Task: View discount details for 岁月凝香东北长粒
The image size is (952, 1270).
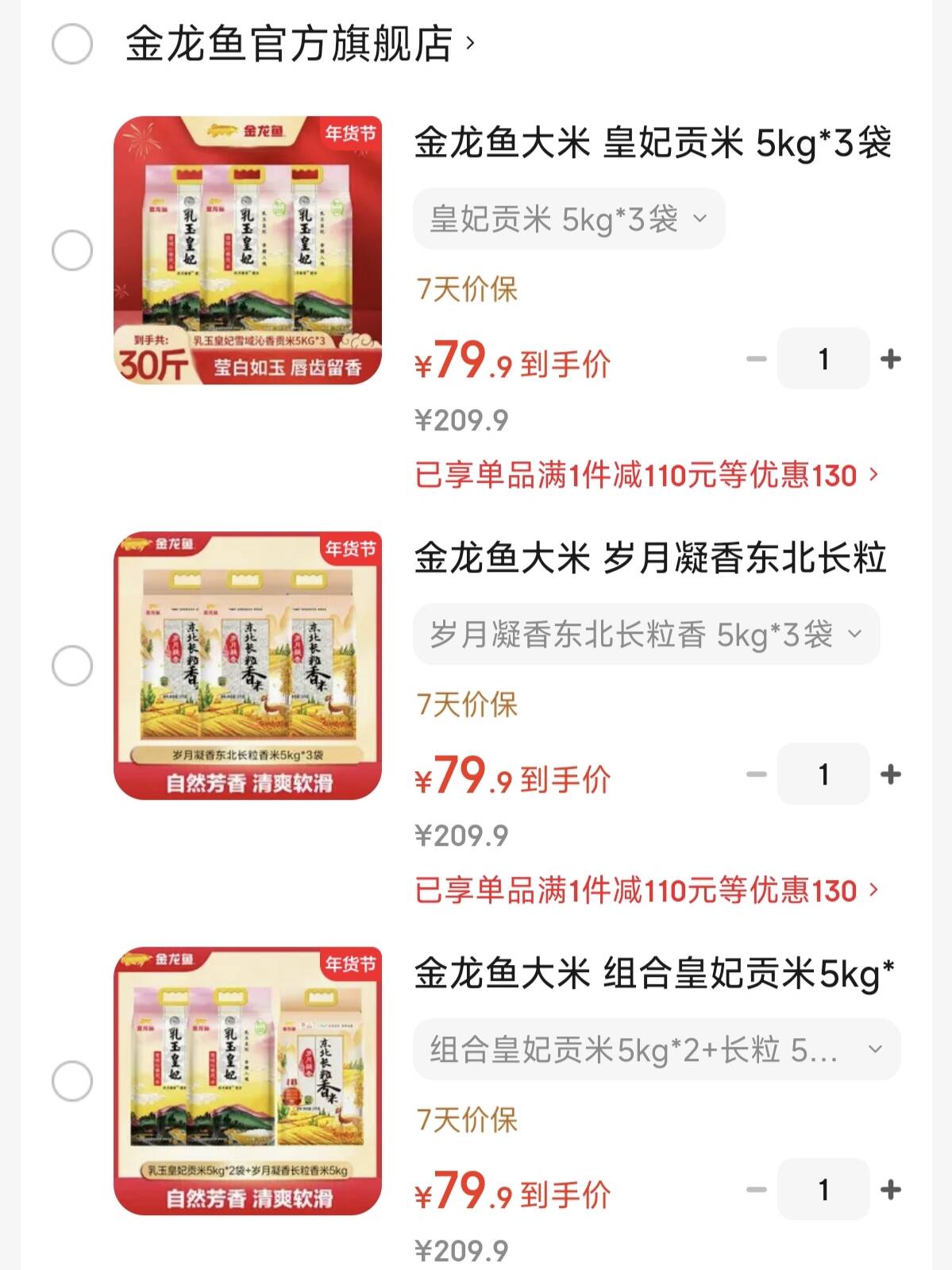Action: point(646,890)
